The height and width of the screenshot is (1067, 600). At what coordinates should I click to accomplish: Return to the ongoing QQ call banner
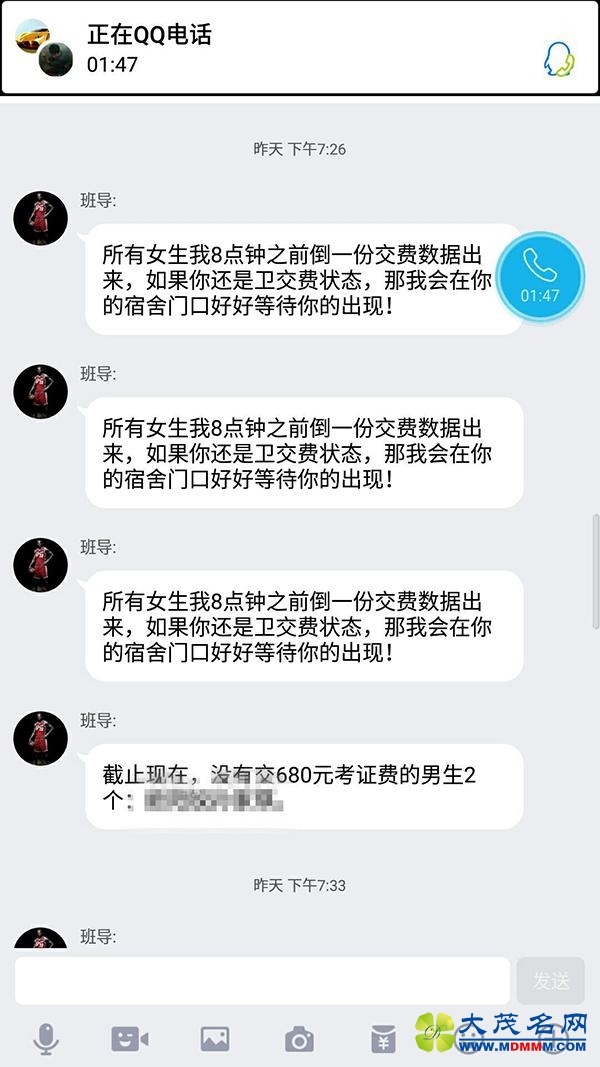(x=250, y=49)
